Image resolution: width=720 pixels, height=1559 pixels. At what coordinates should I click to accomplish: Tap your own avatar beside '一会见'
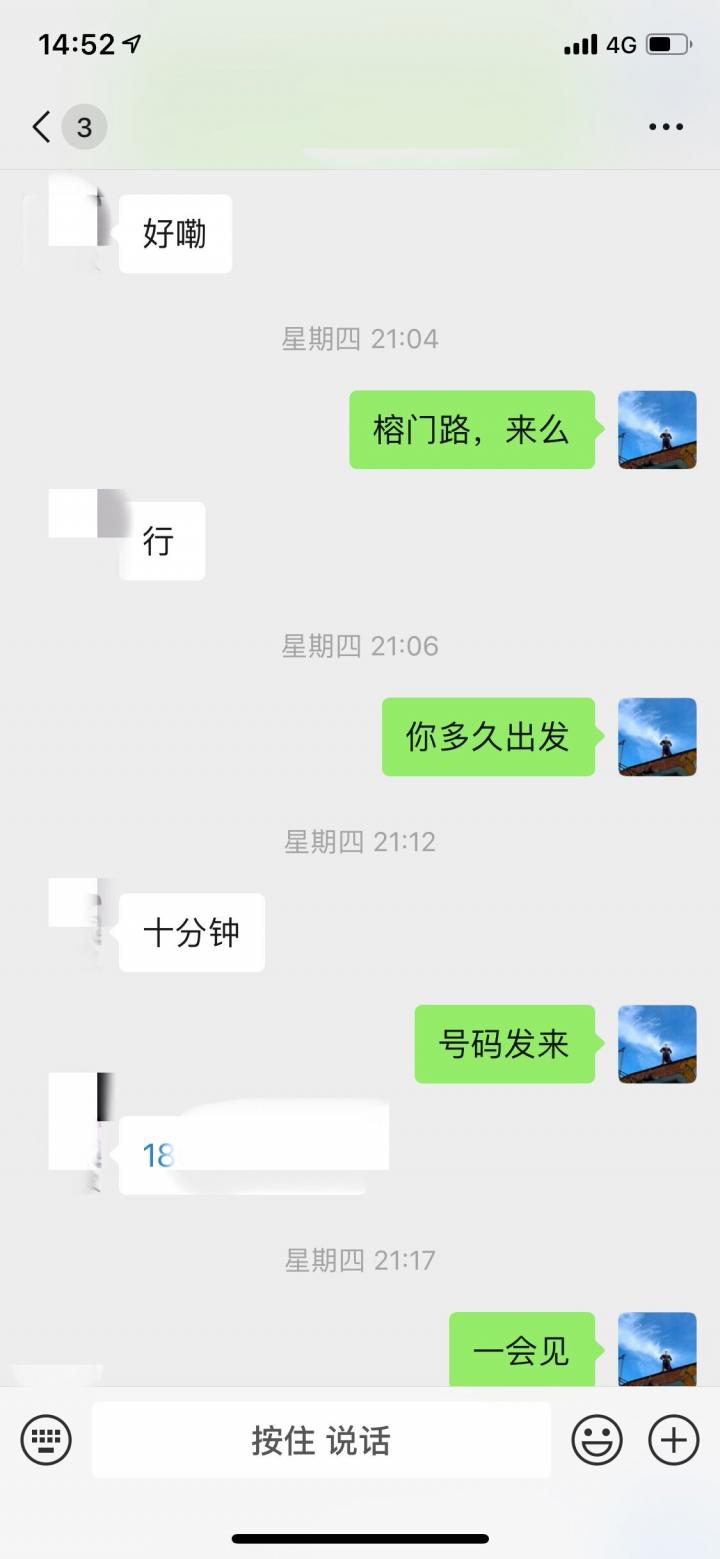pyautogui.click(x=657, y=1350)
